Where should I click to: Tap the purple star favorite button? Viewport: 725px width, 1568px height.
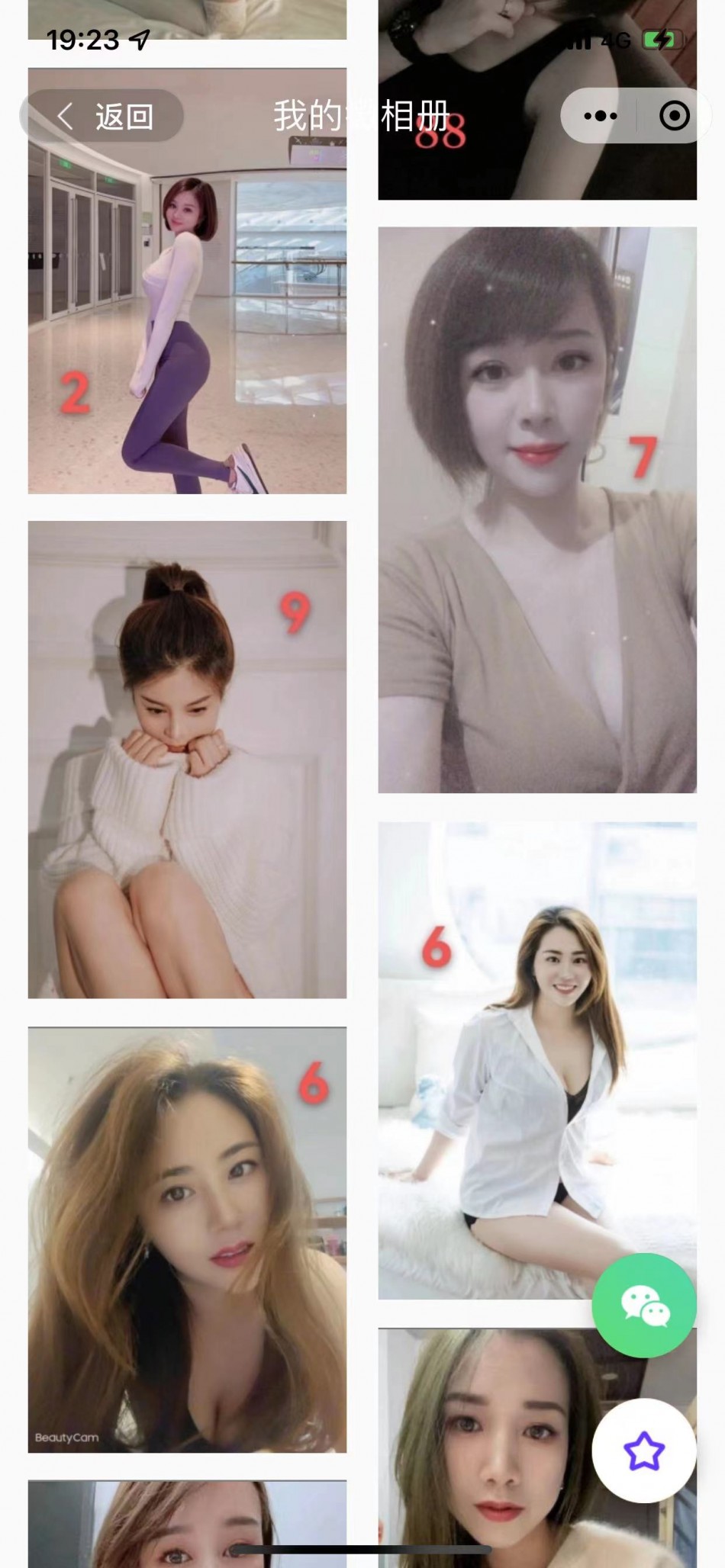pos(644,1451)
